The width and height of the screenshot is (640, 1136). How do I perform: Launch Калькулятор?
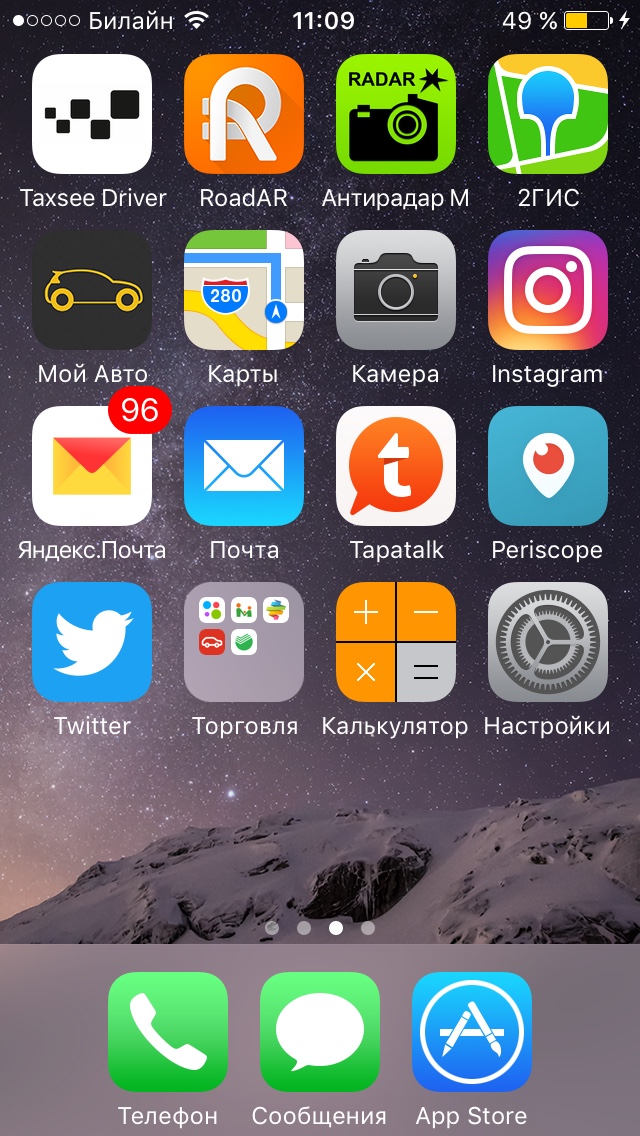(x=396, y=642)
